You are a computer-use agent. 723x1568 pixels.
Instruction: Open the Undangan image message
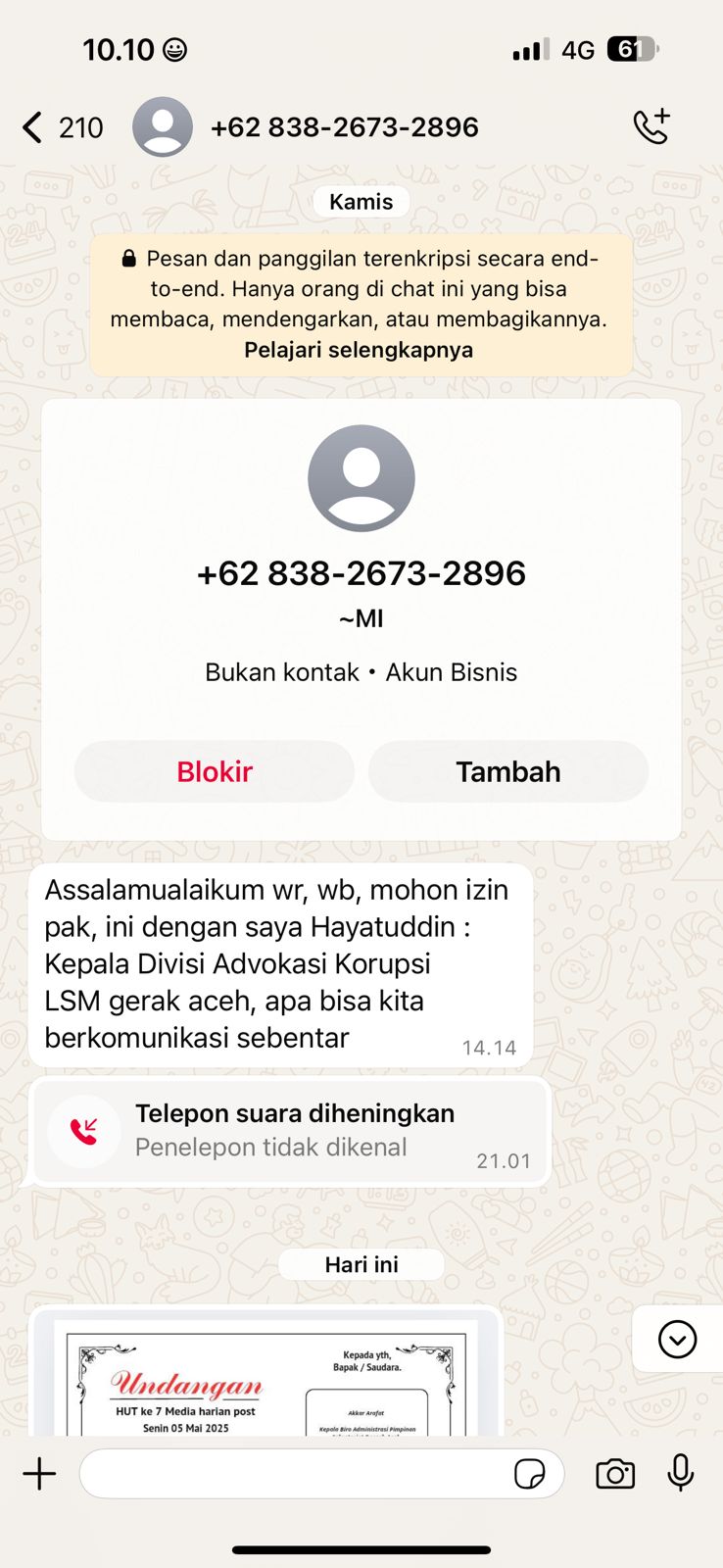265,1377
